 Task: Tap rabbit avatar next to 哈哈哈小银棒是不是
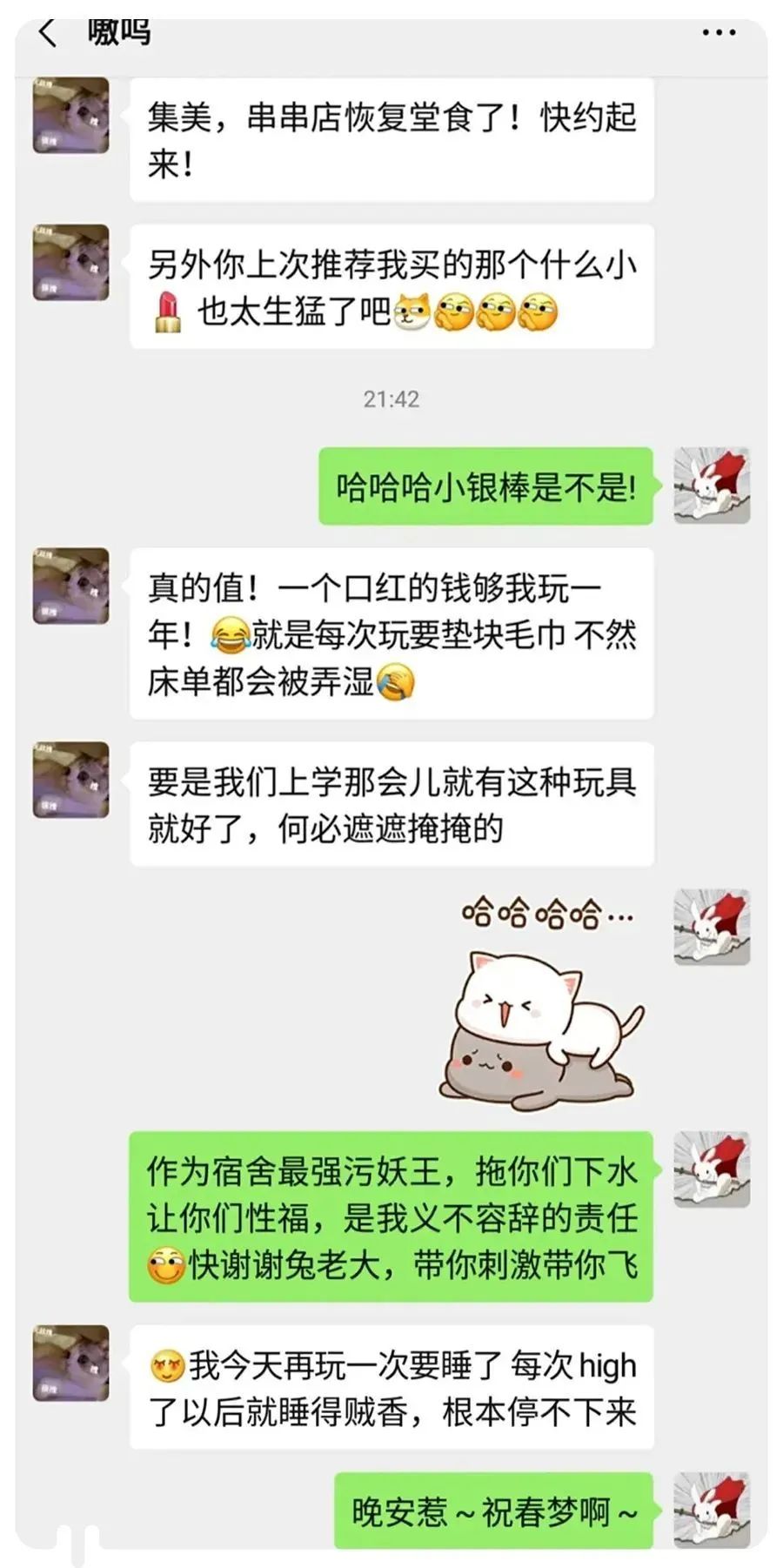tap(712, 486)
